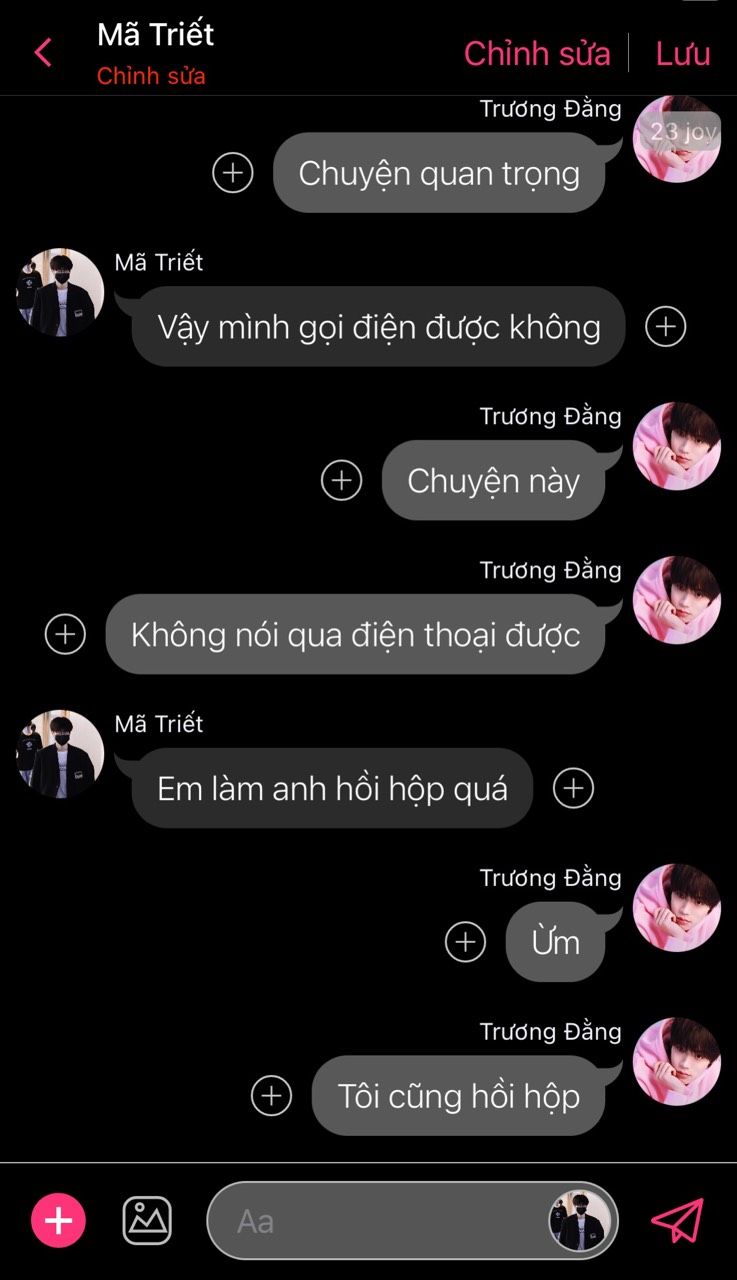The height and width of the screenshot is (1280, 737).
Task: Tap the 'Em làm anh hồi hộp quá' bubble
Action: 332,788
